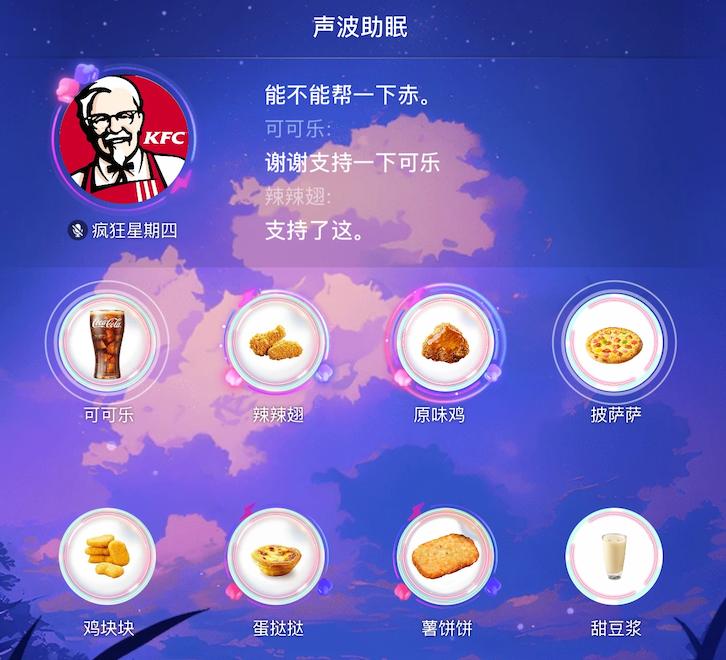
Task: Open host 疯狂星期四's KFC avatar
Action: pyautogui.click(x=124, y=138)
